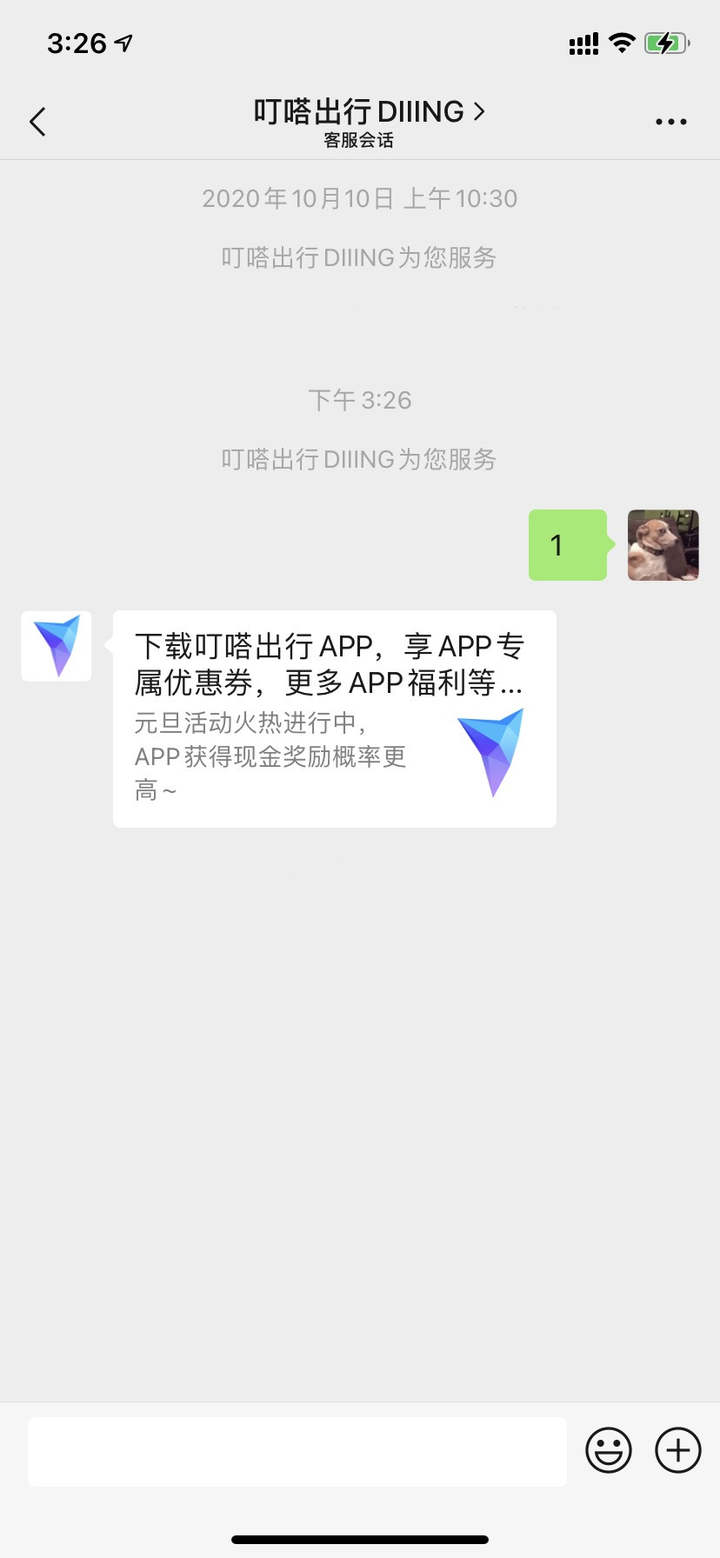The image size is (720, 1558).
Task: Tap the plus icon to open more functions
Action: tap(678, 1450)
